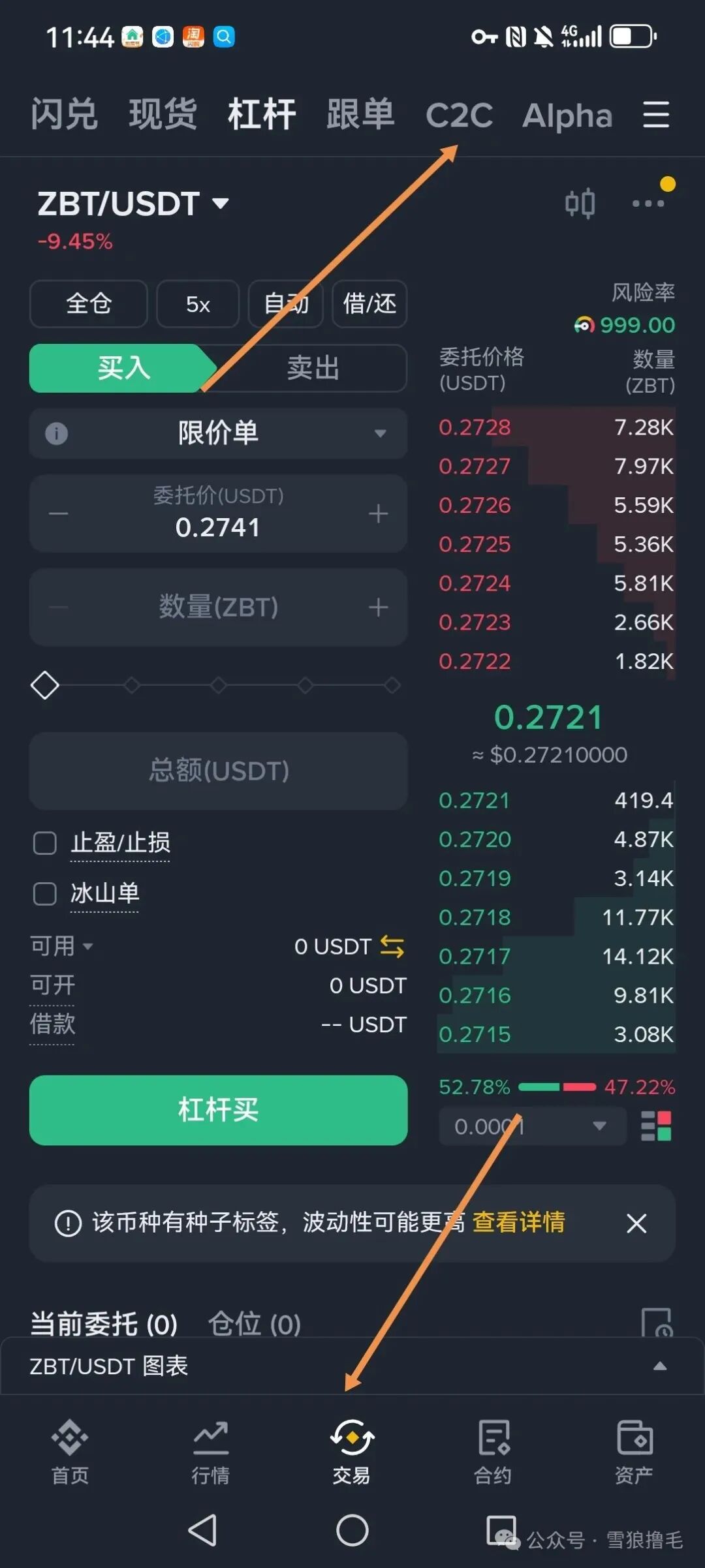The height and width of the screenshot is (1568, 705).
Task: Open the 查看详情 details link
Action: [x=519, y=1222]
